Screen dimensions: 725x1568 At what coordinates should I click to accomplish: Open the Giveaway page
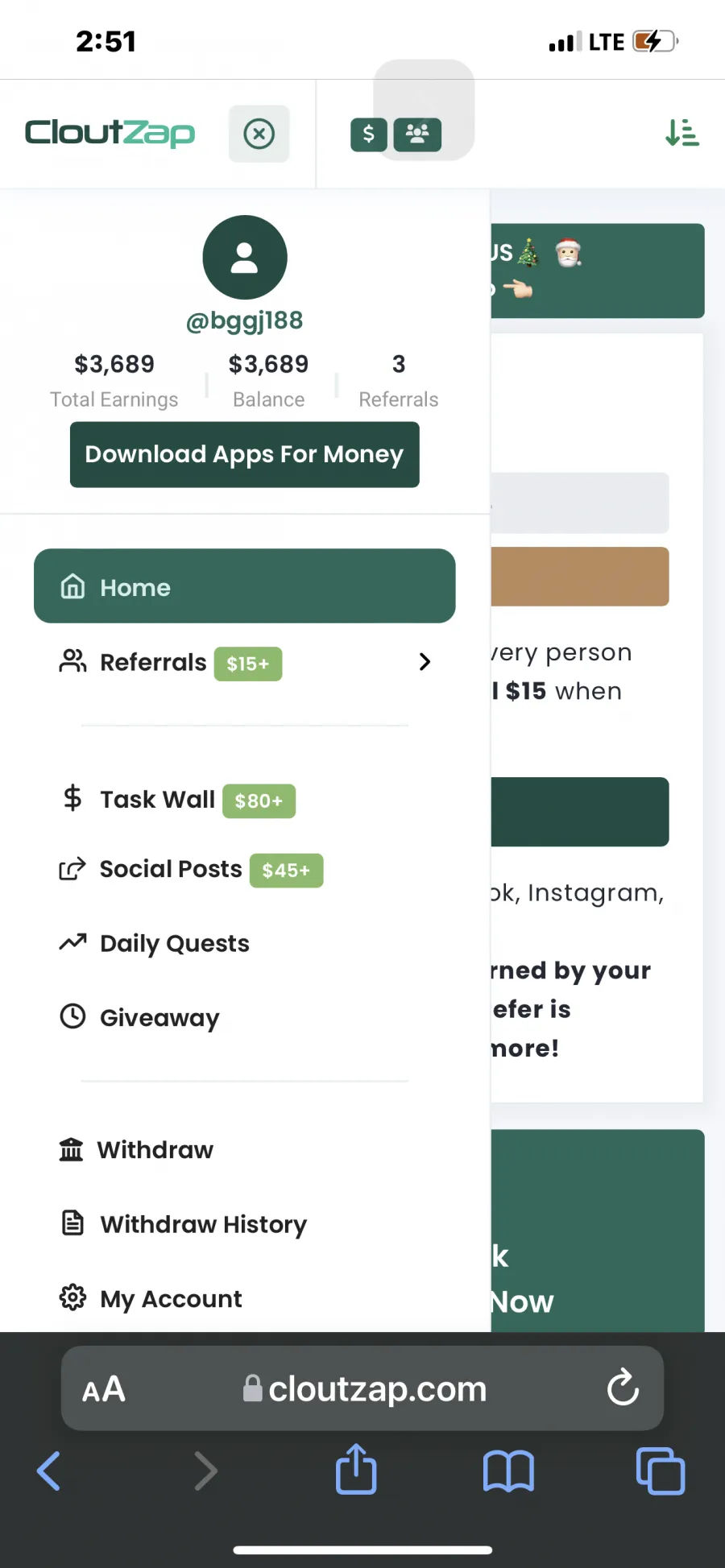139,1017
